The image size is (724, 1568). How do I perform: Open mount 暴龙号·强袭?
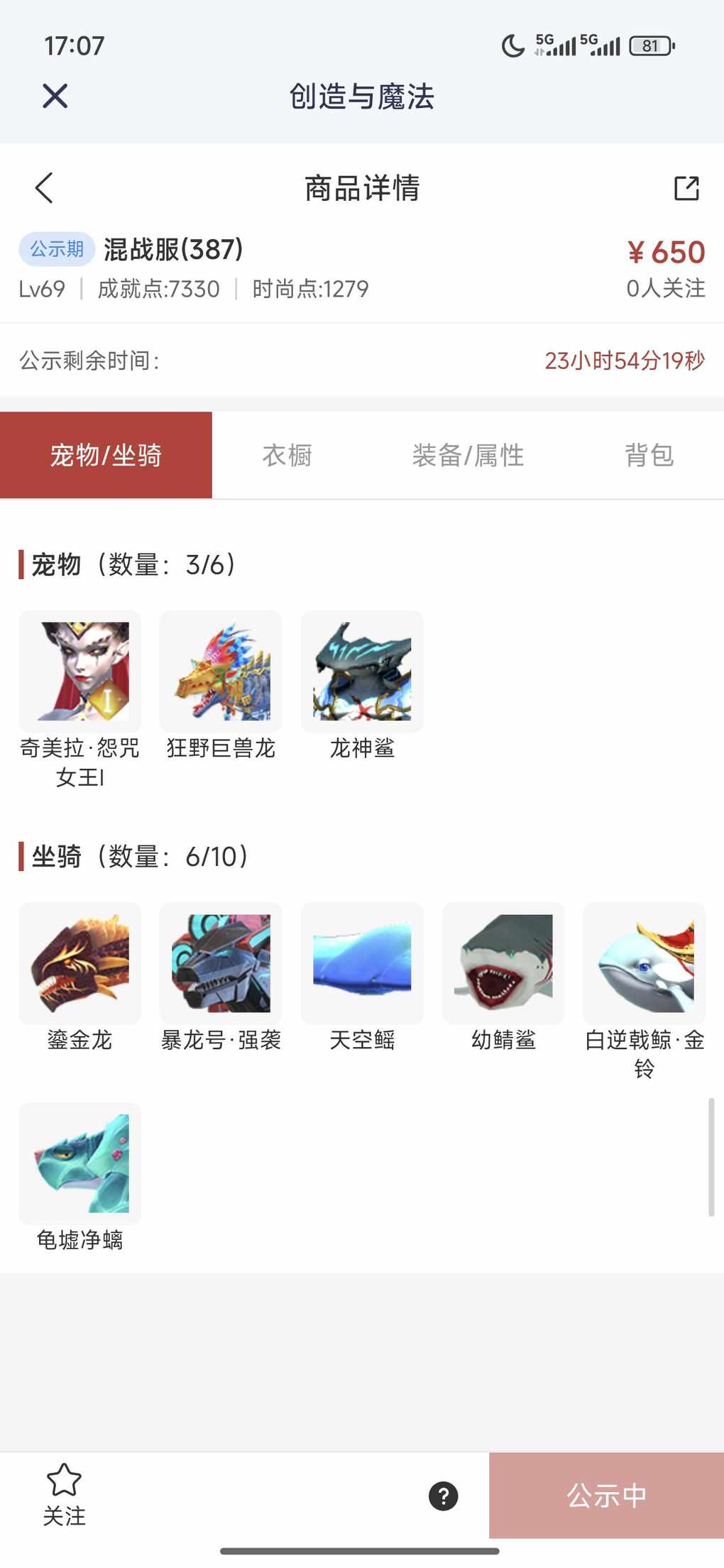click(x=221, y=963)
